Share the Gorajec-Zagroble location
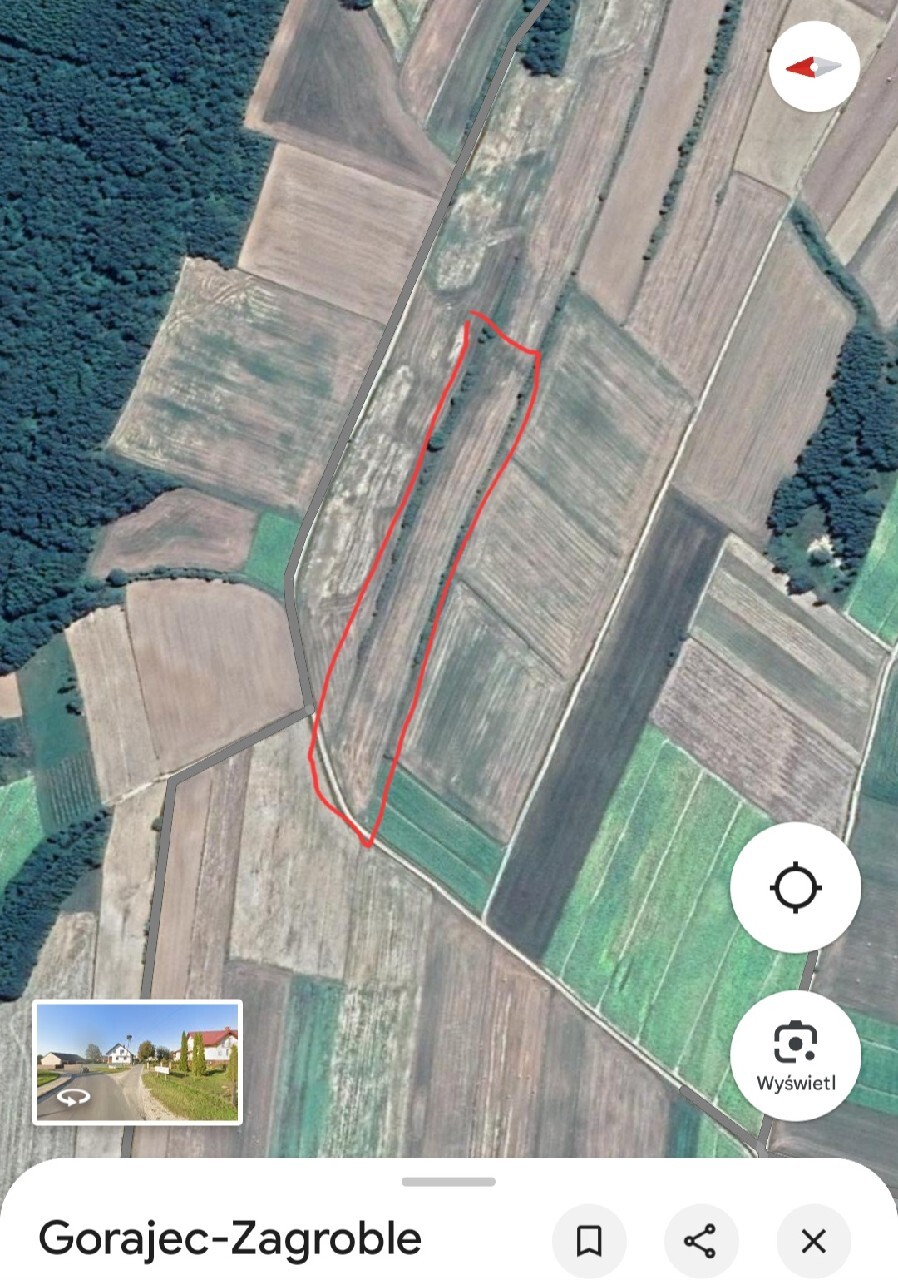Screen dimensions: 898x1280 [700, 1241]
